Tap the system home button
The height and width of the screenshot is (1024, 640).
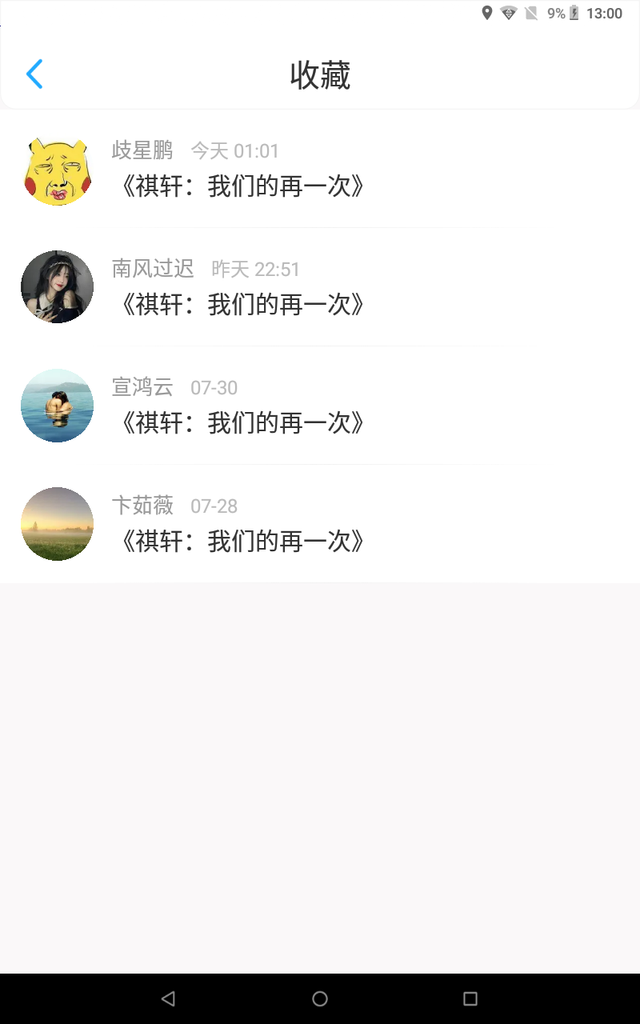320,998
